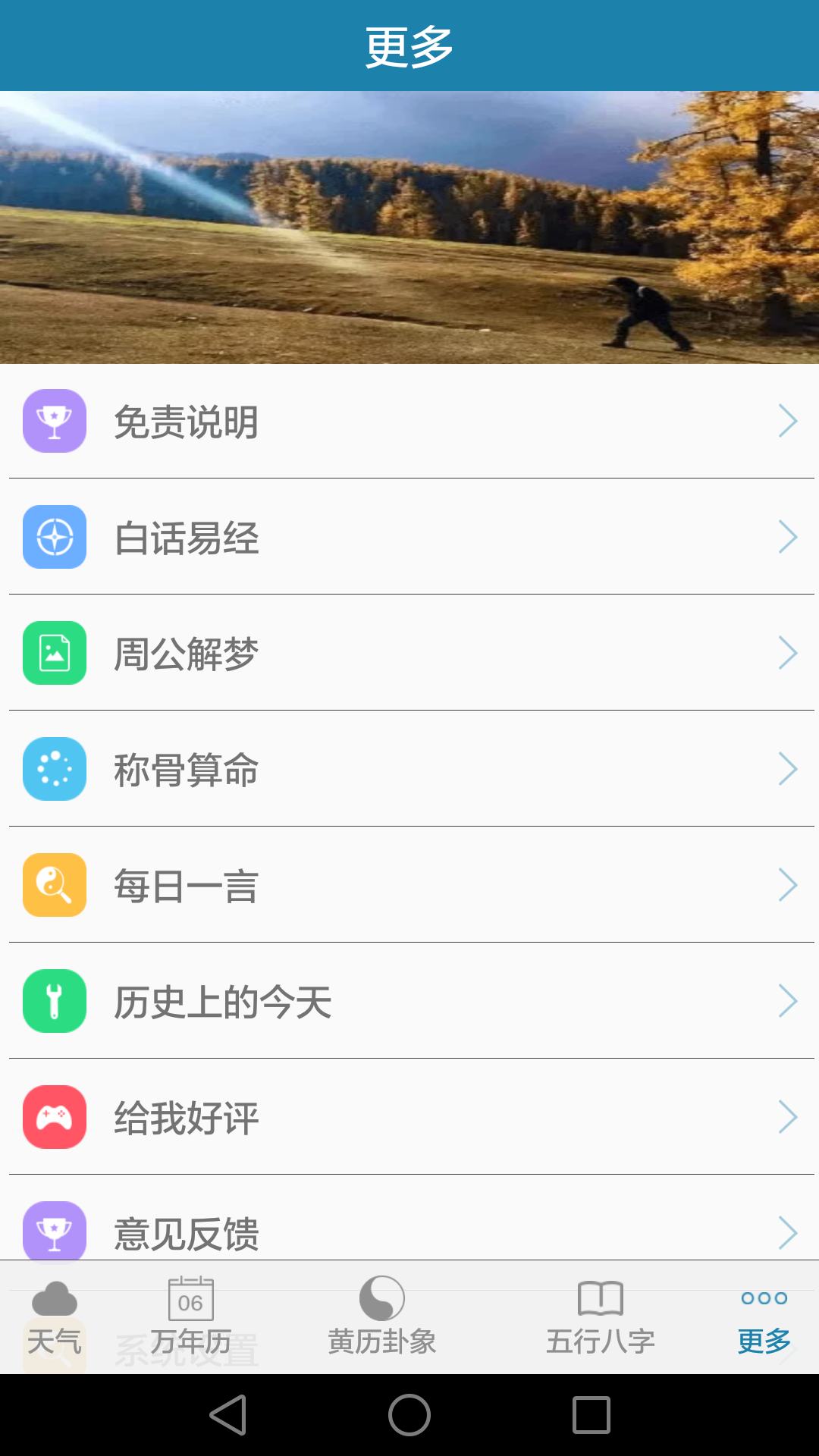Open the 每日一言 entry
Screen dimensions: 819x1456
tap(409, 885)
